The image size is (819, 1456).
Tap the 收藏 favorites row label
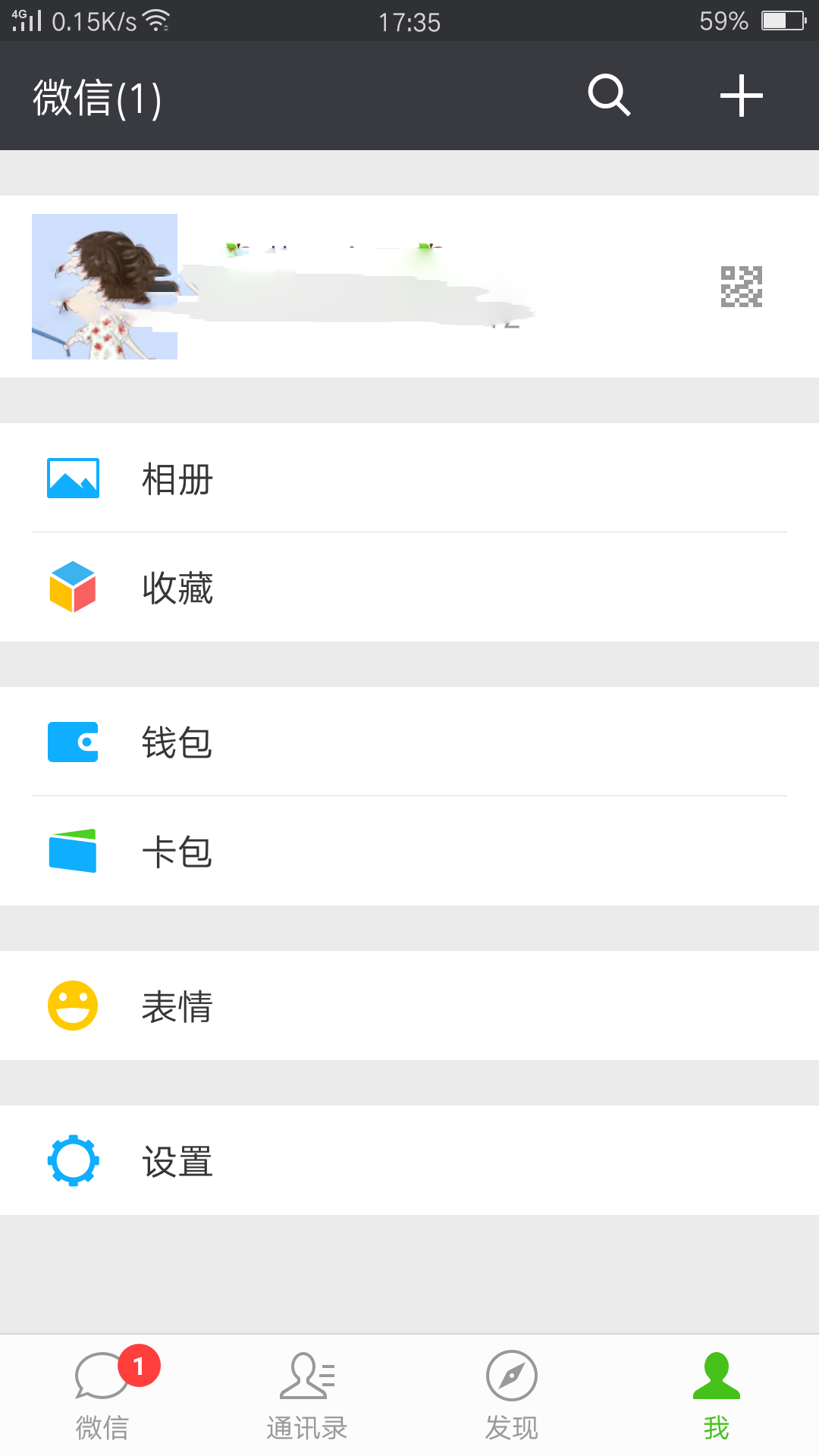[177, 589]
